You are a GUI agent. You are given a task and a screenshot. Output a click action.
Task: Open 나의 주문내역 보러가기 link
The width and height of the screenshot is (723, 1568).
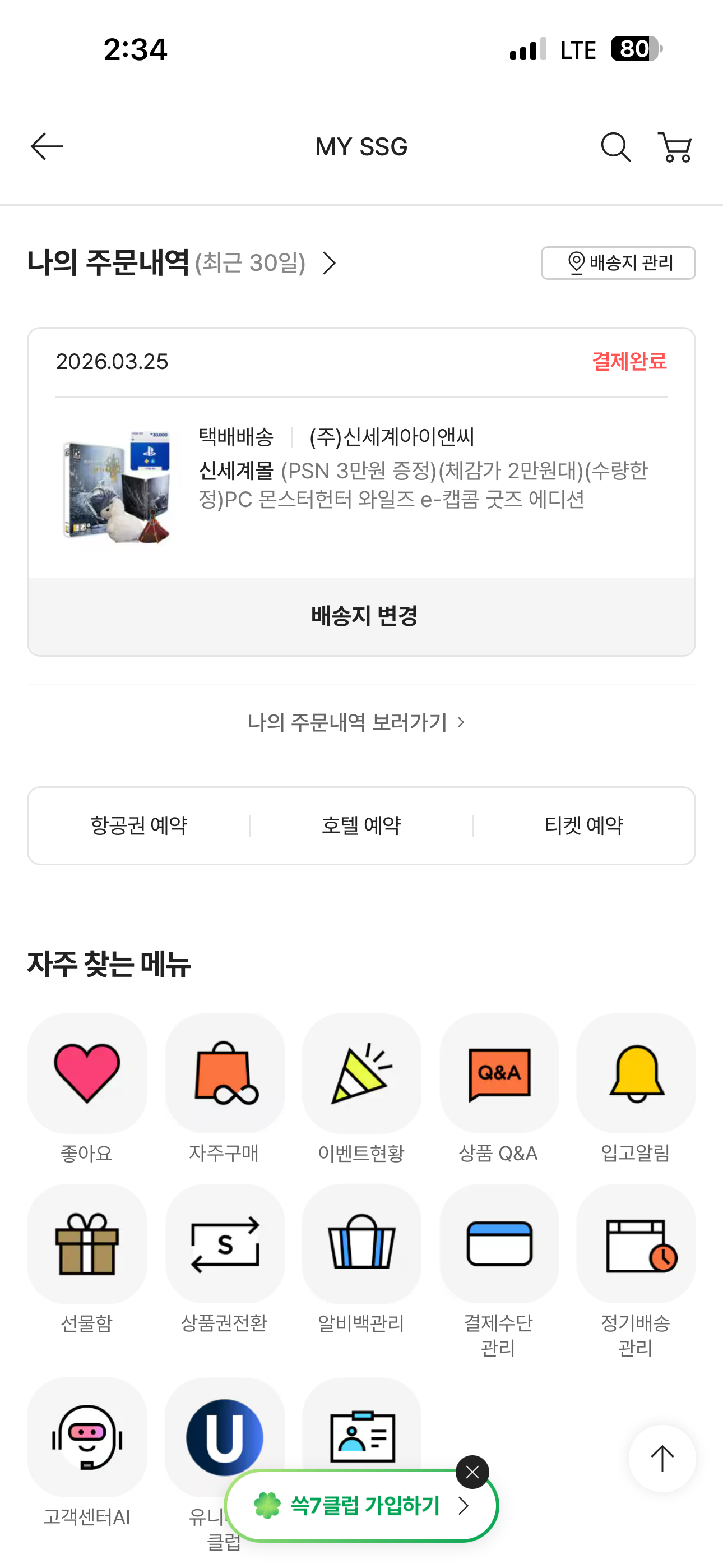[x=356, y=722]
